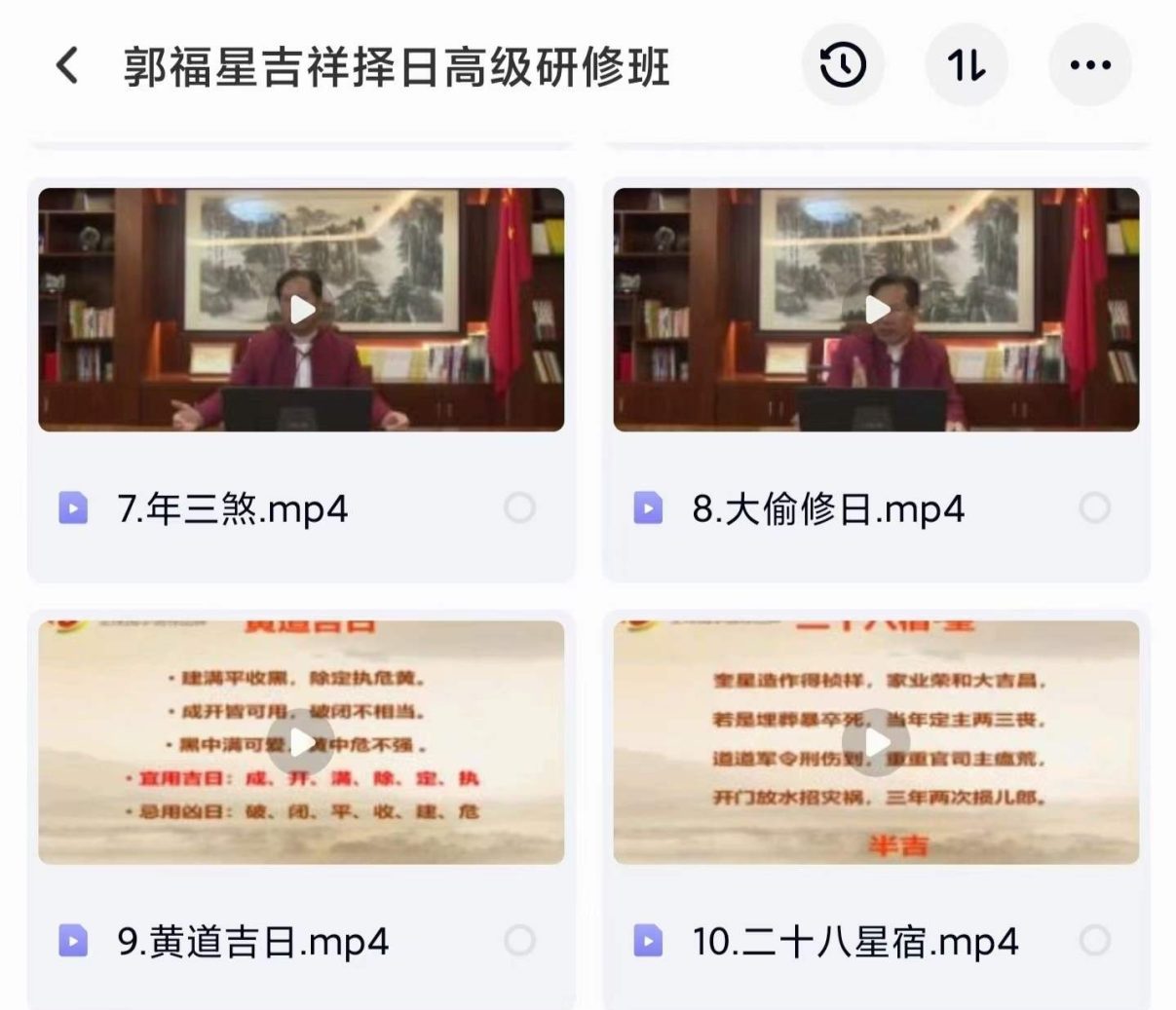Play the 7.年三煞.mp4 video
Image resolution: width=1176 pixels, height=1010 pixels.
coord(301,310)
